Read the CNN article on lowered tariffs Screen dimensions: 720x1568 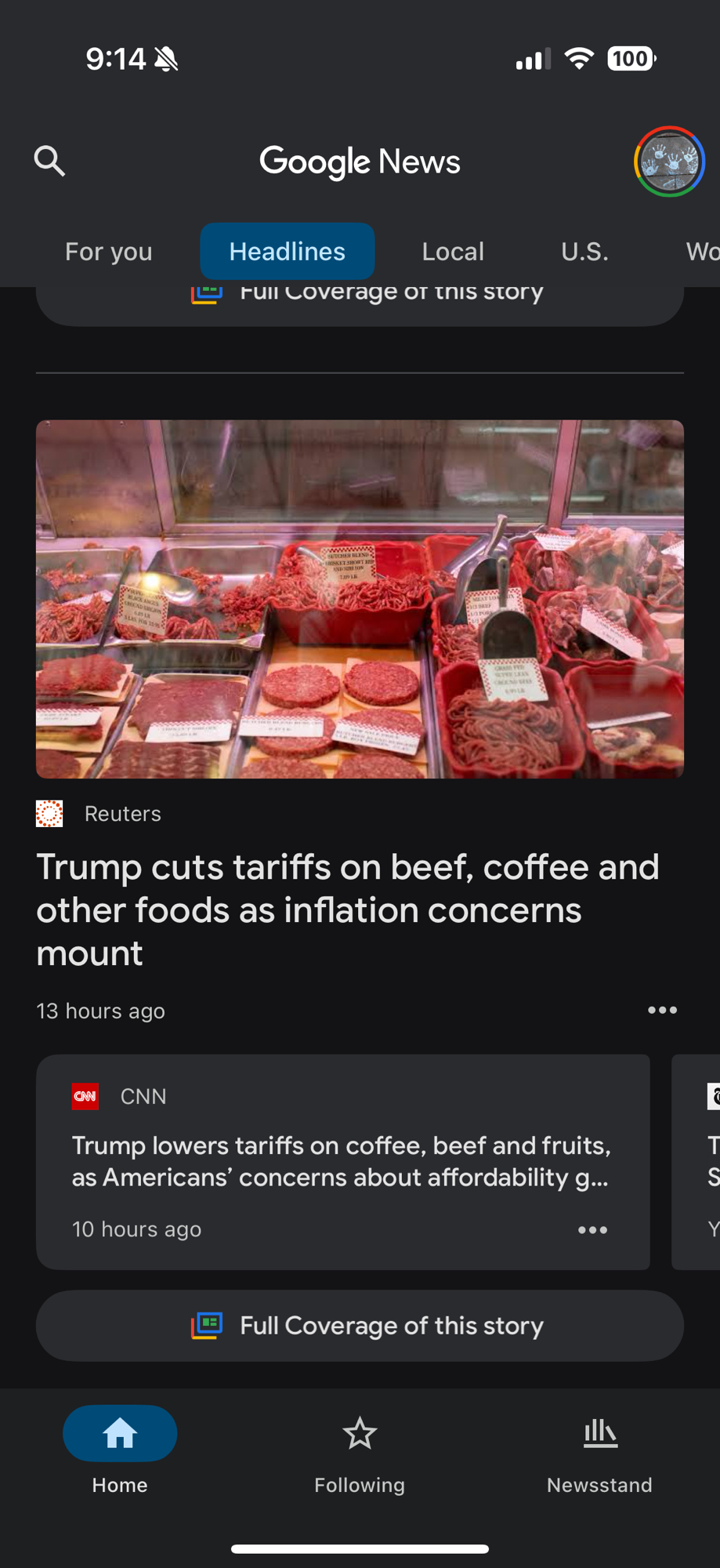tap(341, 1161)
